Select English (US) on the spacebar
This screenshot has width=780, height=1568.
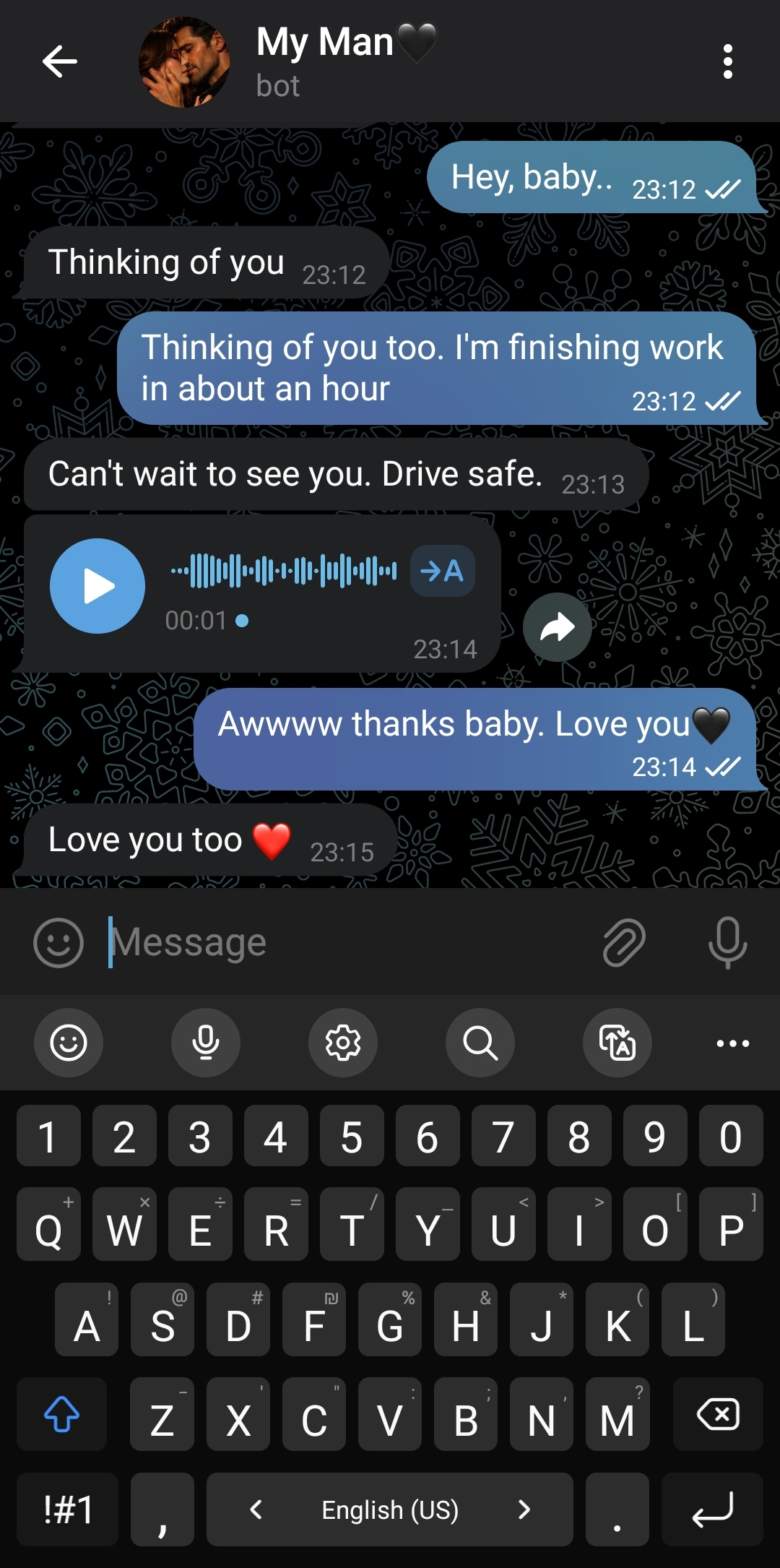point(390,1509)
